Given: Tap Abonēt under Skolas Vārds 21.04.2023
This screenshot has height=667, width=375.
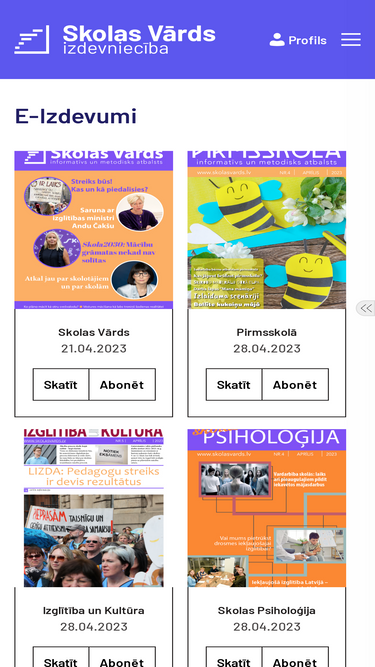Looking at the screenshot, I should click(122, 385).
